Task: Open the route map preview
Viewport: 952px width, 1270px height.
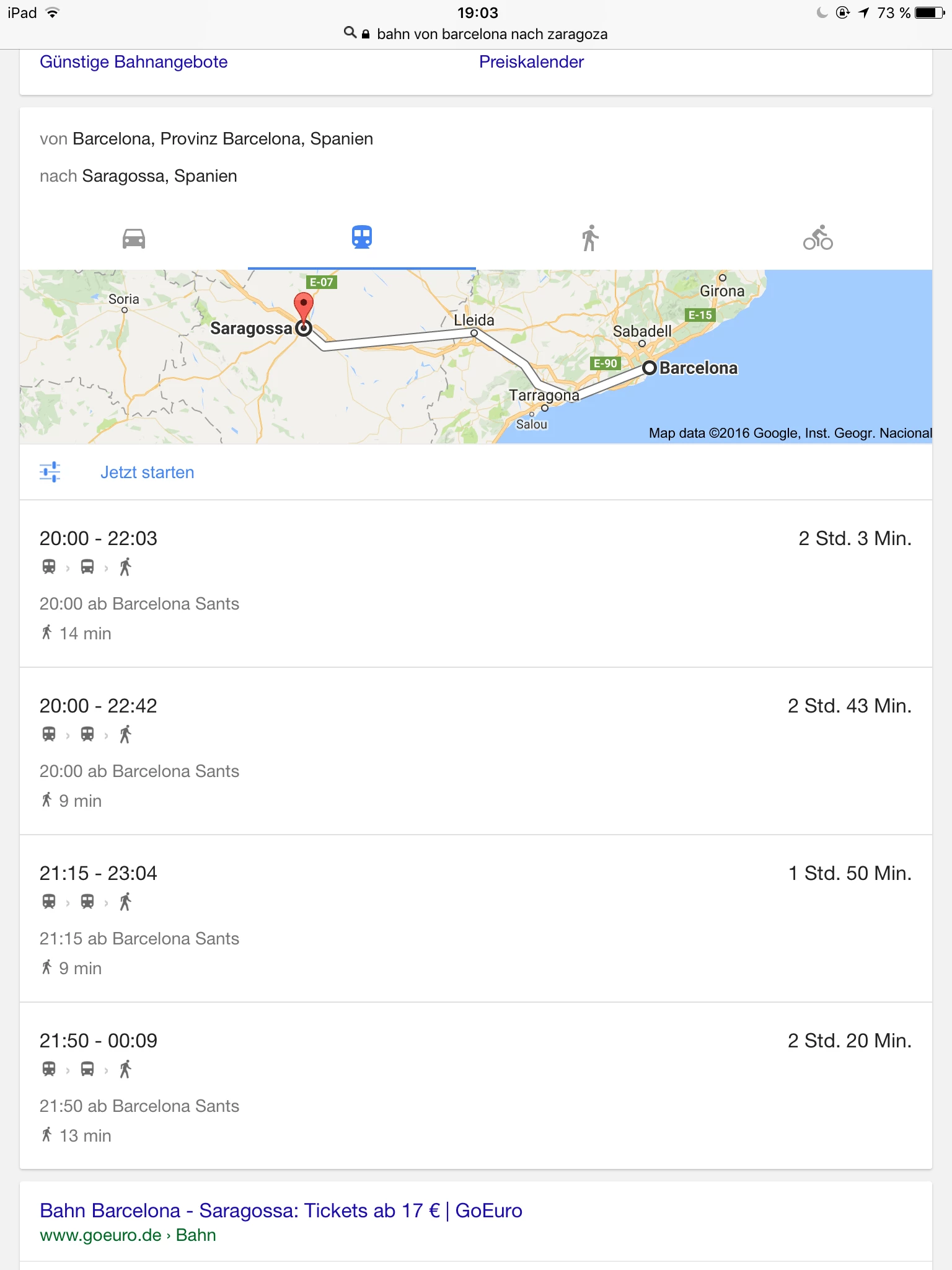Action: click(476, 357)
